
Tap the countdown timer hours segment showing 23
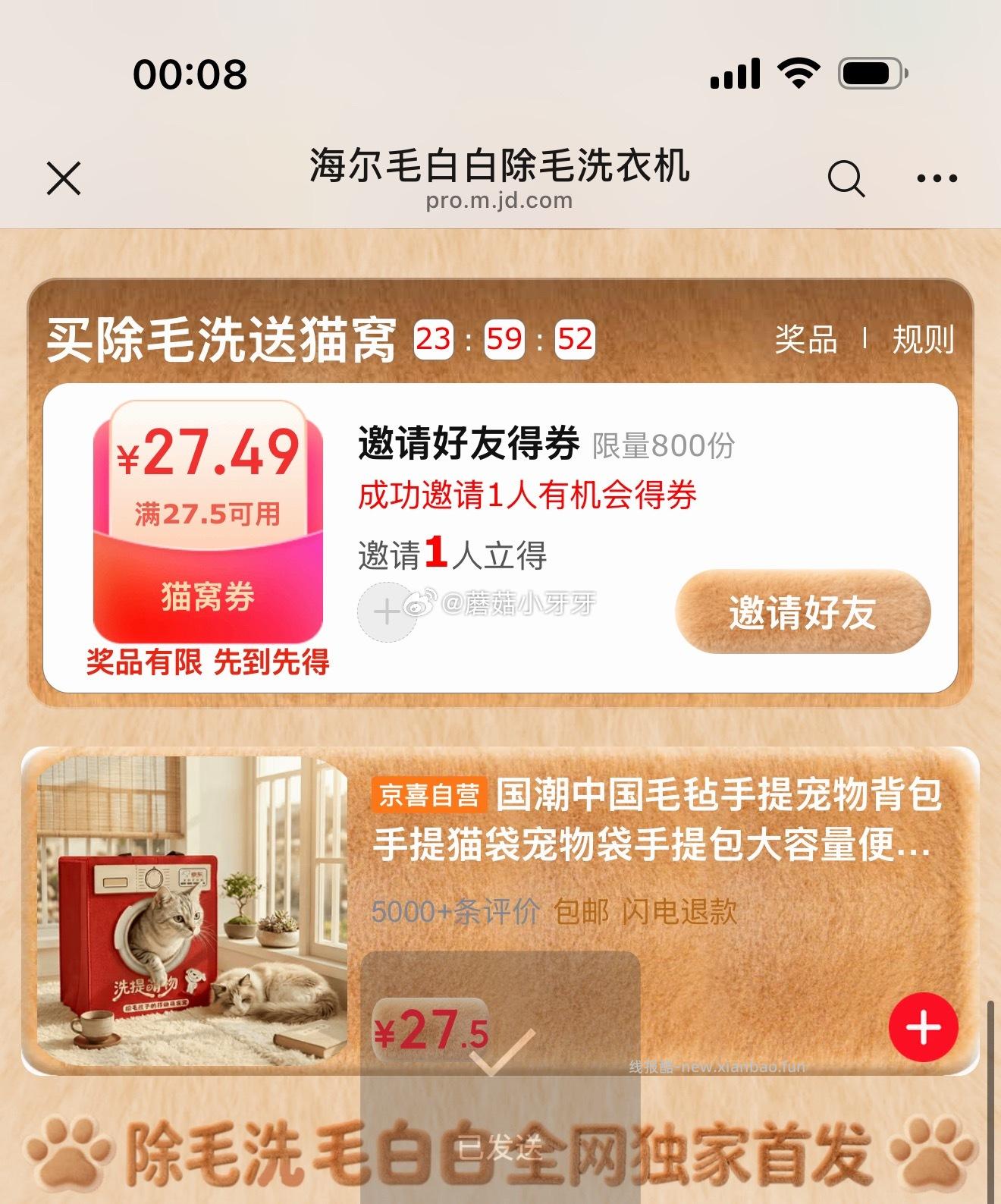[x=433, y=341]
